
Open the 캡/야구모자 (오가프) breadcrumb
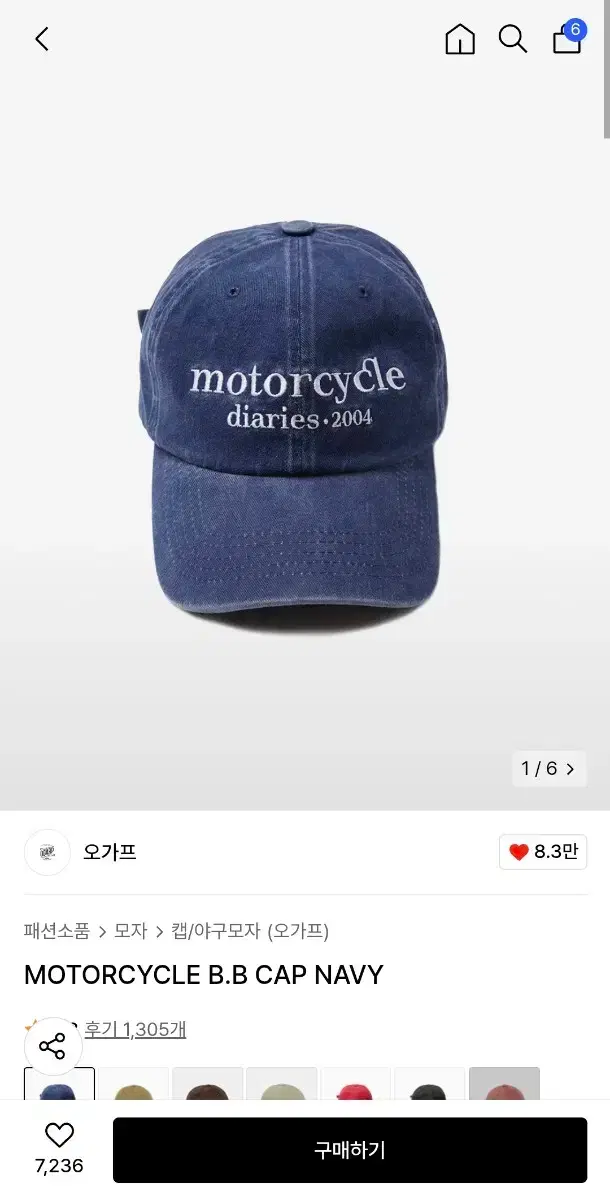(250, 931)
